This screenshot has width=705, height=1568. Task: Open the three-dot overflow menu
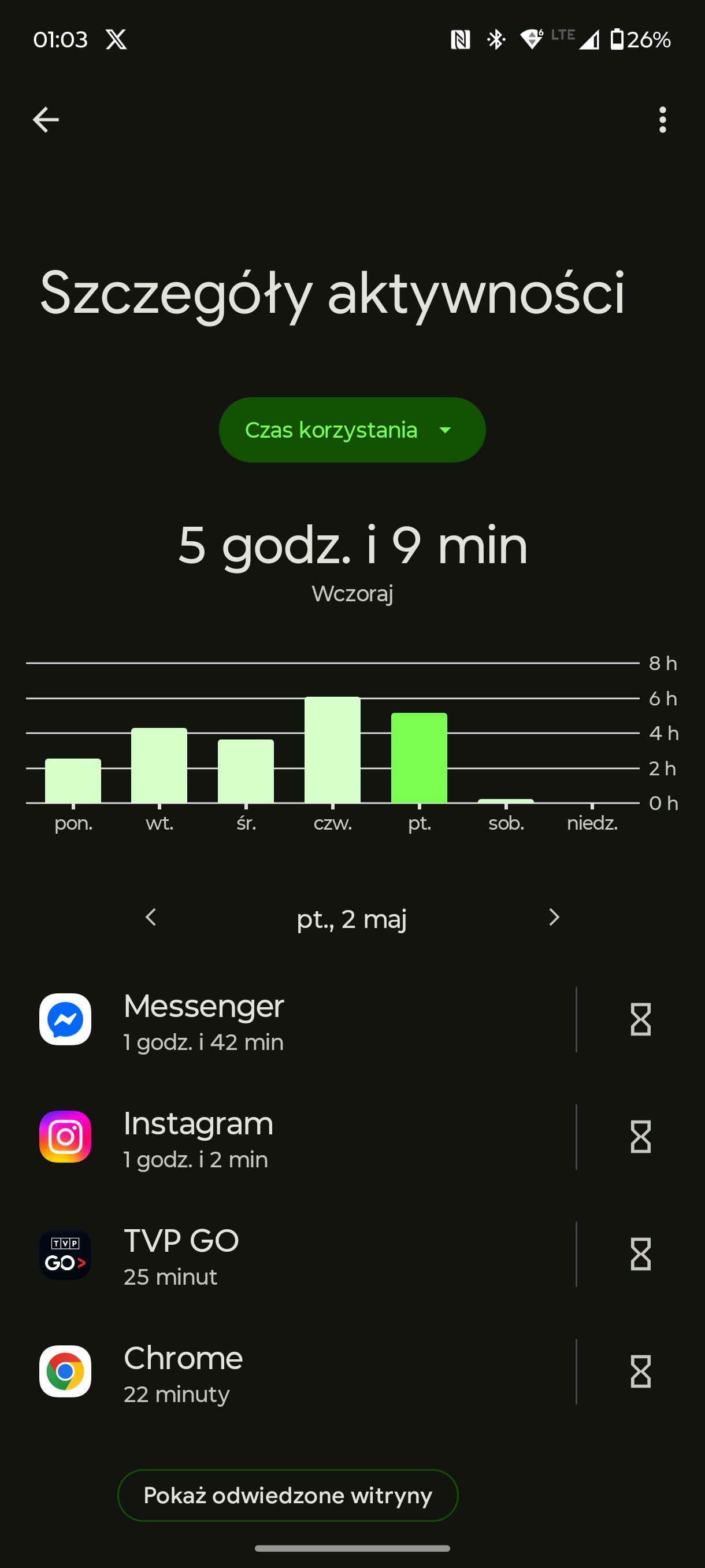point(662,119)
